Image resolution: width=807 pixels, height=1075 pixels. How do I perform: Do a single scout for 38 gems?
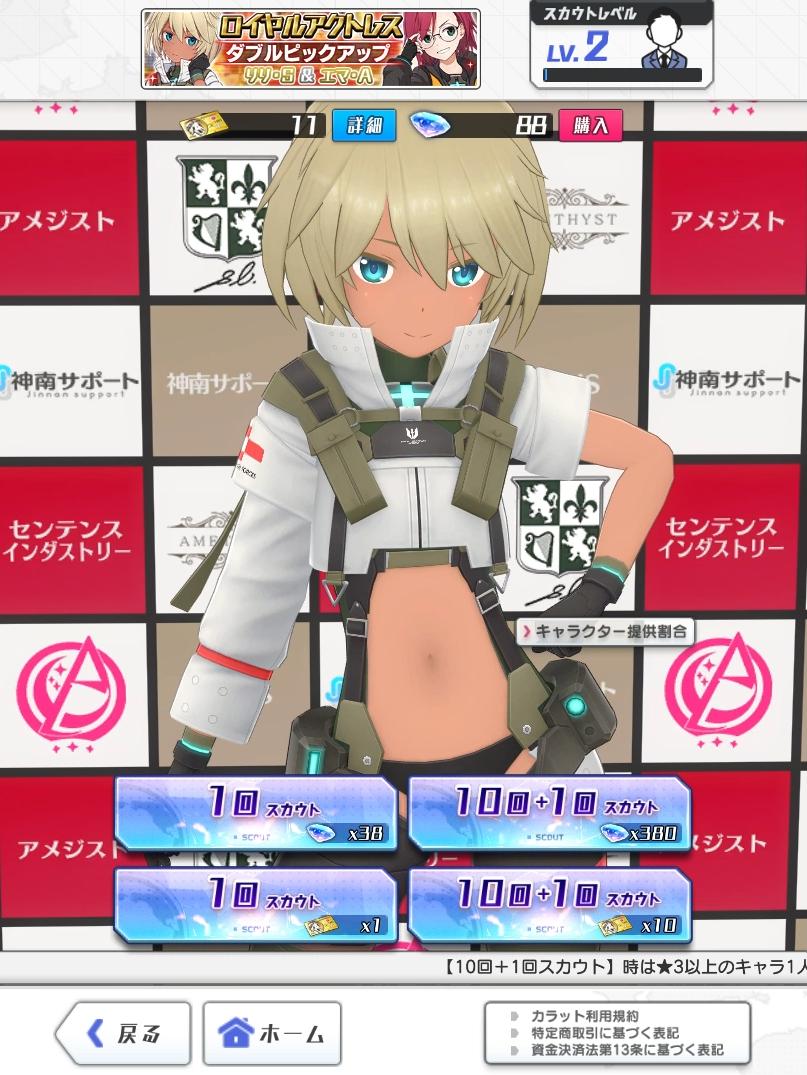pos(255,814)
